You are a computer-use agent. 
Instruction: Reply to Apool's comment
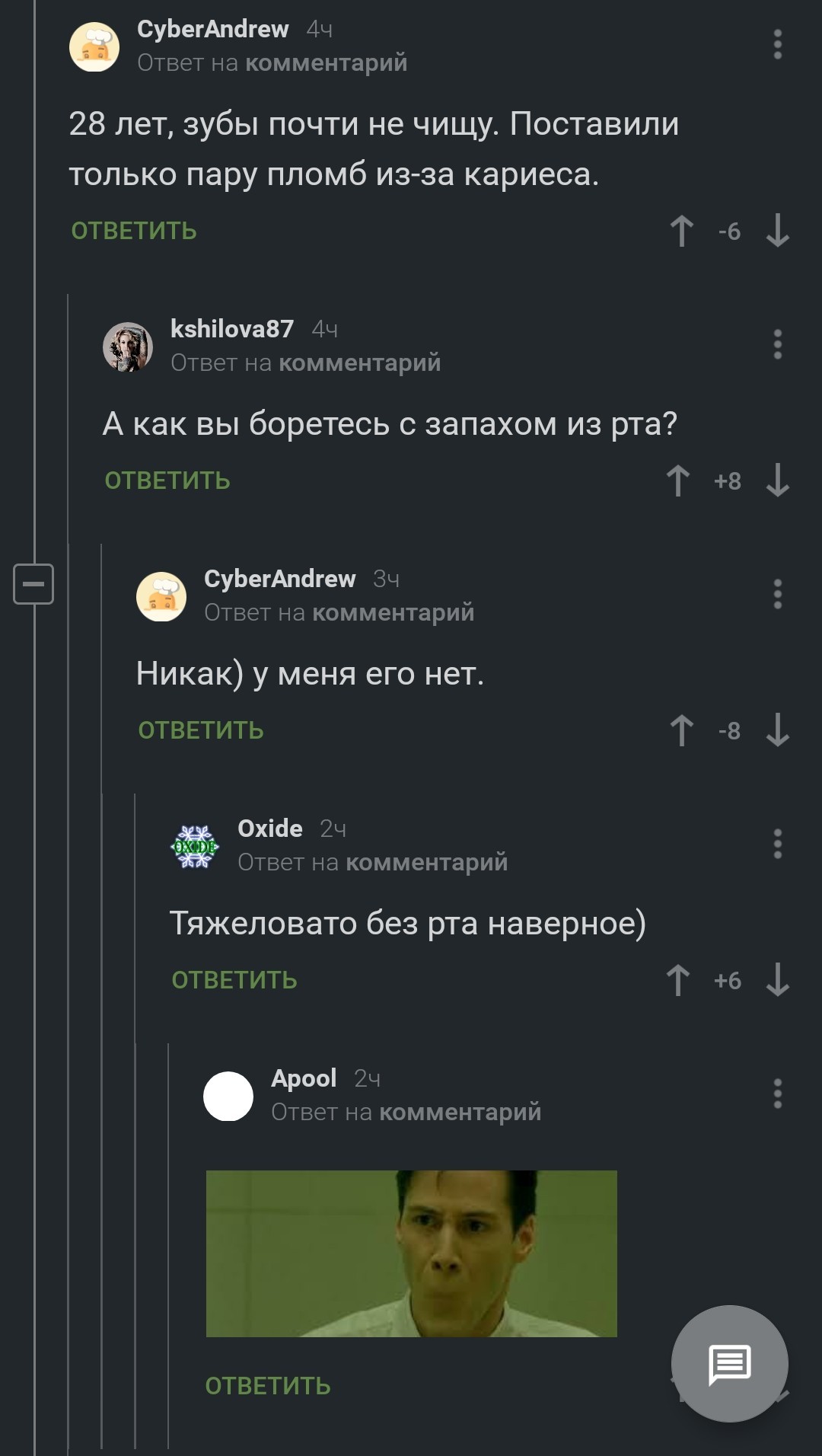[268, 1386]
